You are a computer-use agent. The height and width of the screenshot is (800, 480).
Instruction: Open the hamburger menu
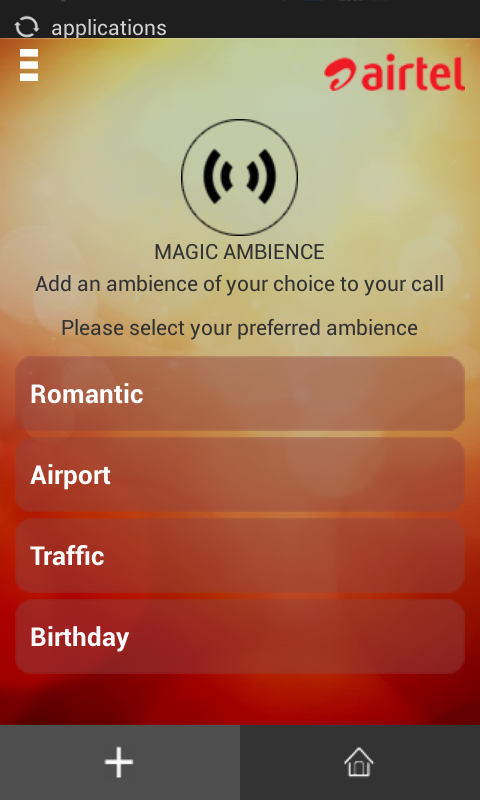[x=29, y=65]
